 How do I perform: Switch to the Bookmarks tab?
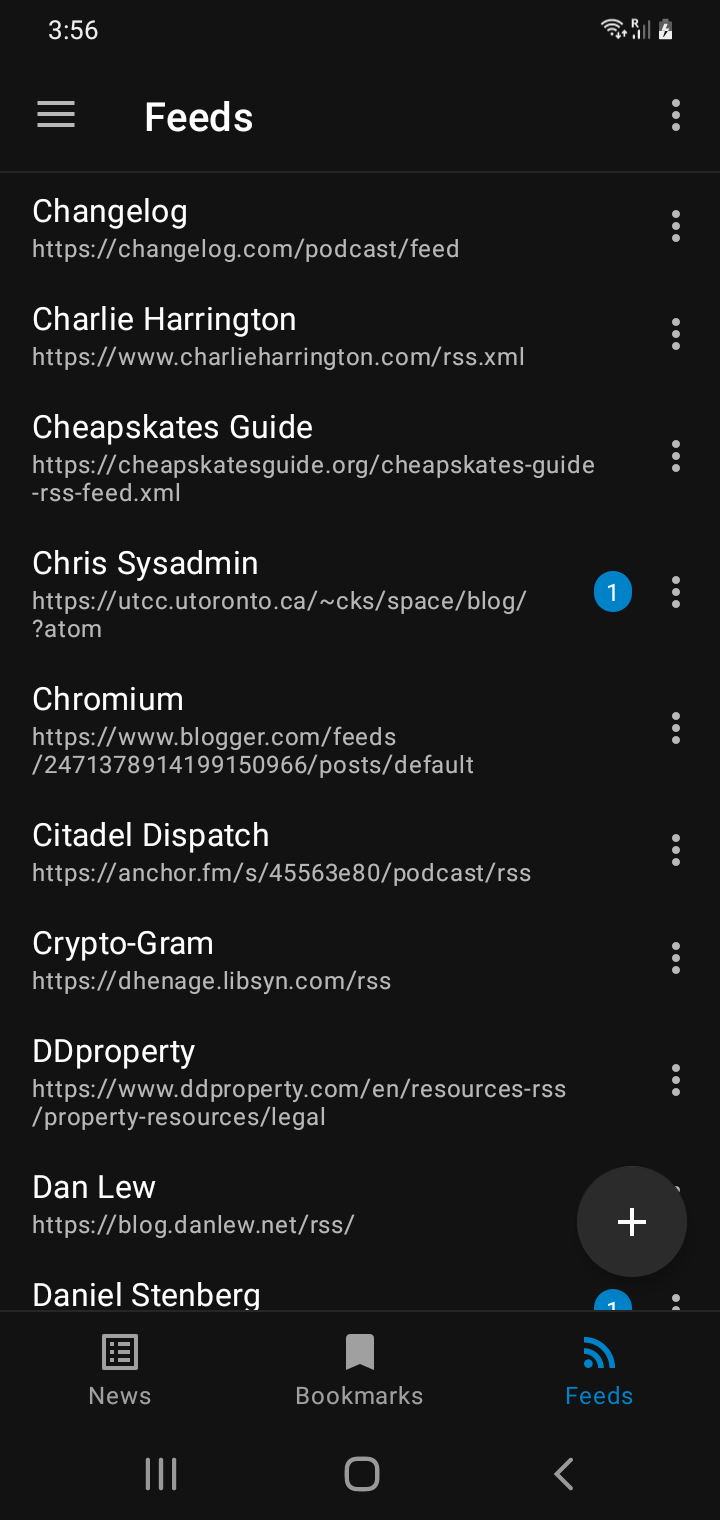tap(359, 1370)
